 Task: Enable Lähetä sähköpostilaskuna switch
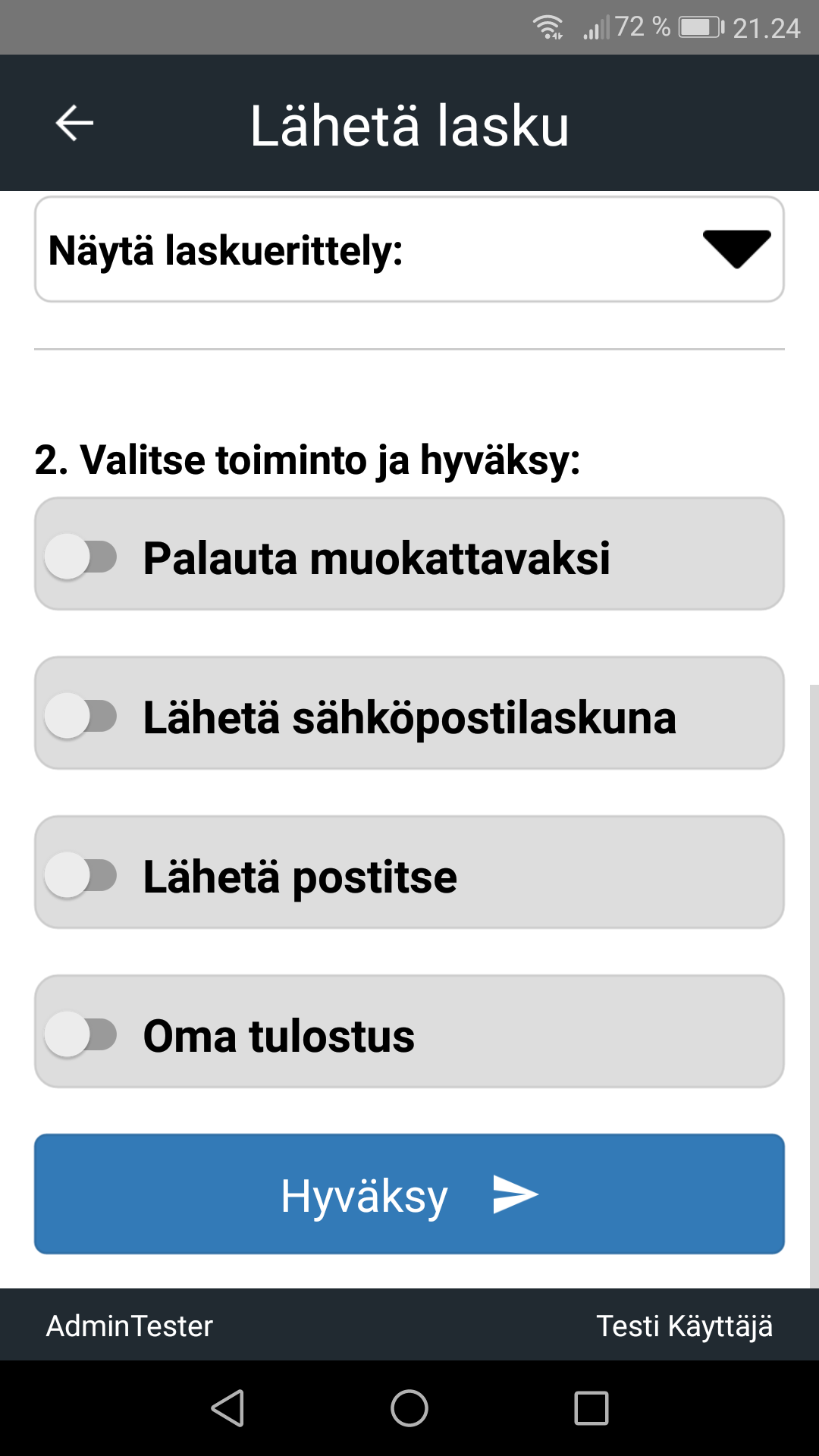click(x=80, y=716)
